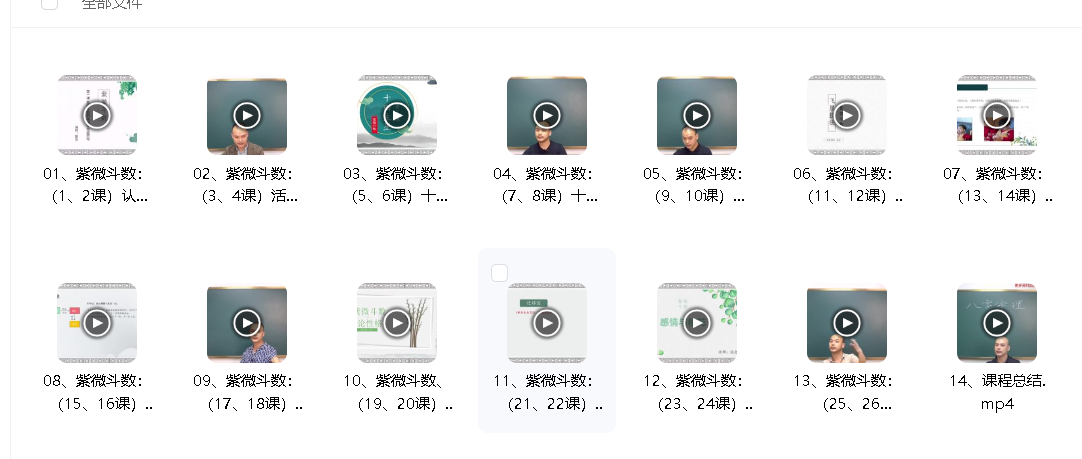Play video 12、紫微斗数 (23、24课)
This screenshot has height=459, width=1082.
[x=697, y=323]
